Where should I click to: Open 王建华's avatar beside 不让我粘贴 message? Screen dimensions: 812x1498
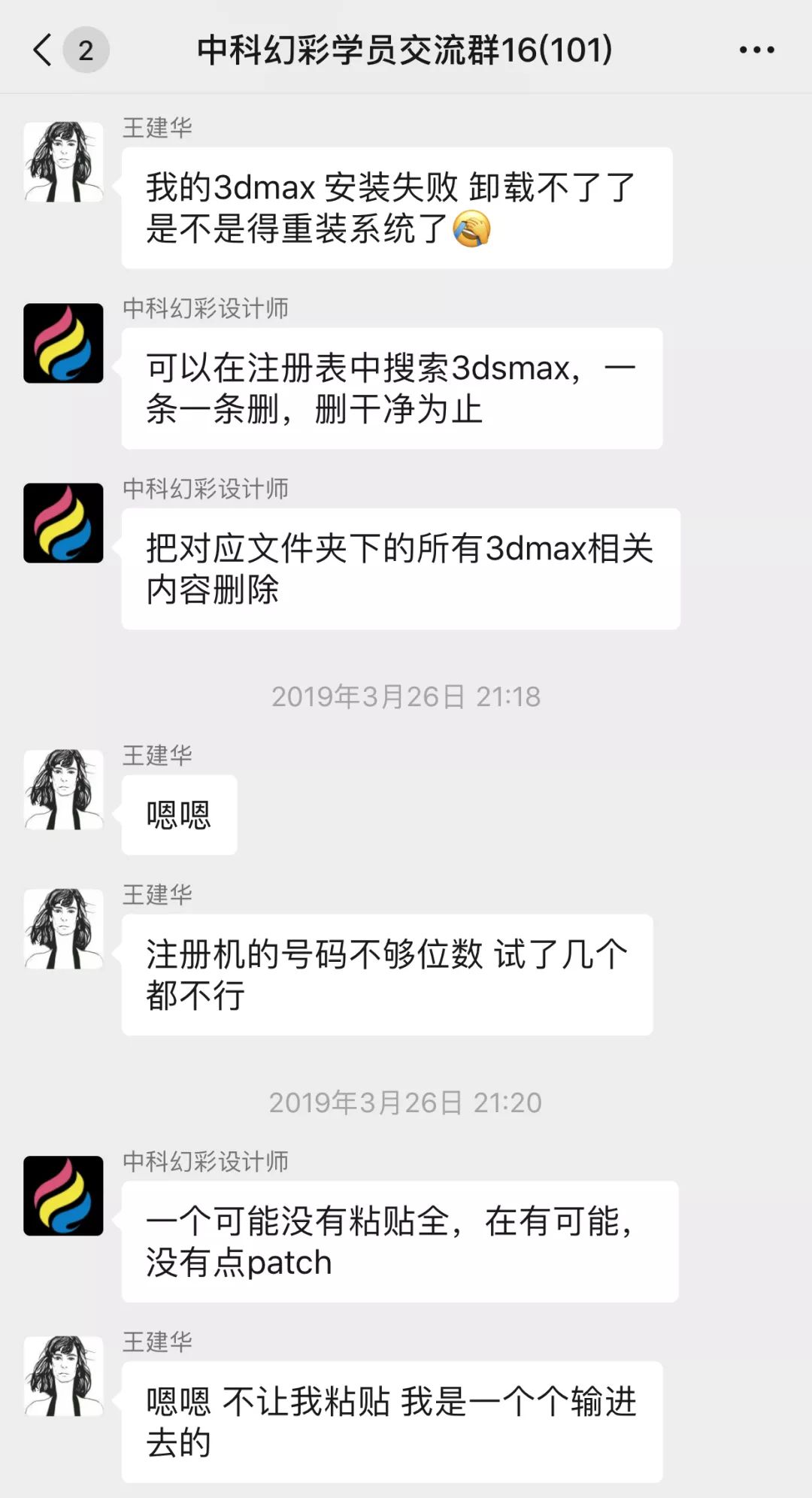click(x=63, y=1375)
